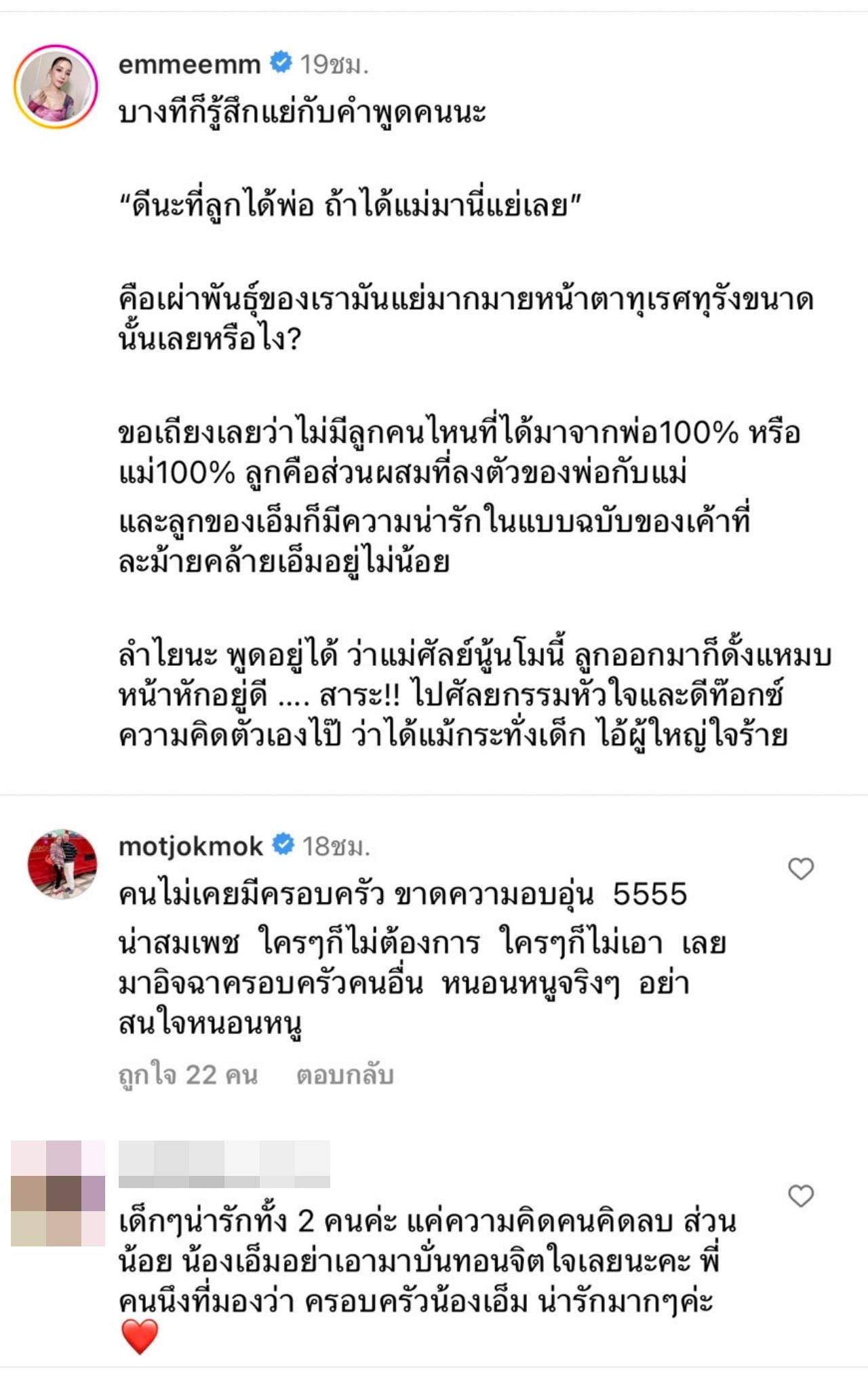868x1380 pixels.
Task: Like motjokmok's comment
Action: coord(801,869)
